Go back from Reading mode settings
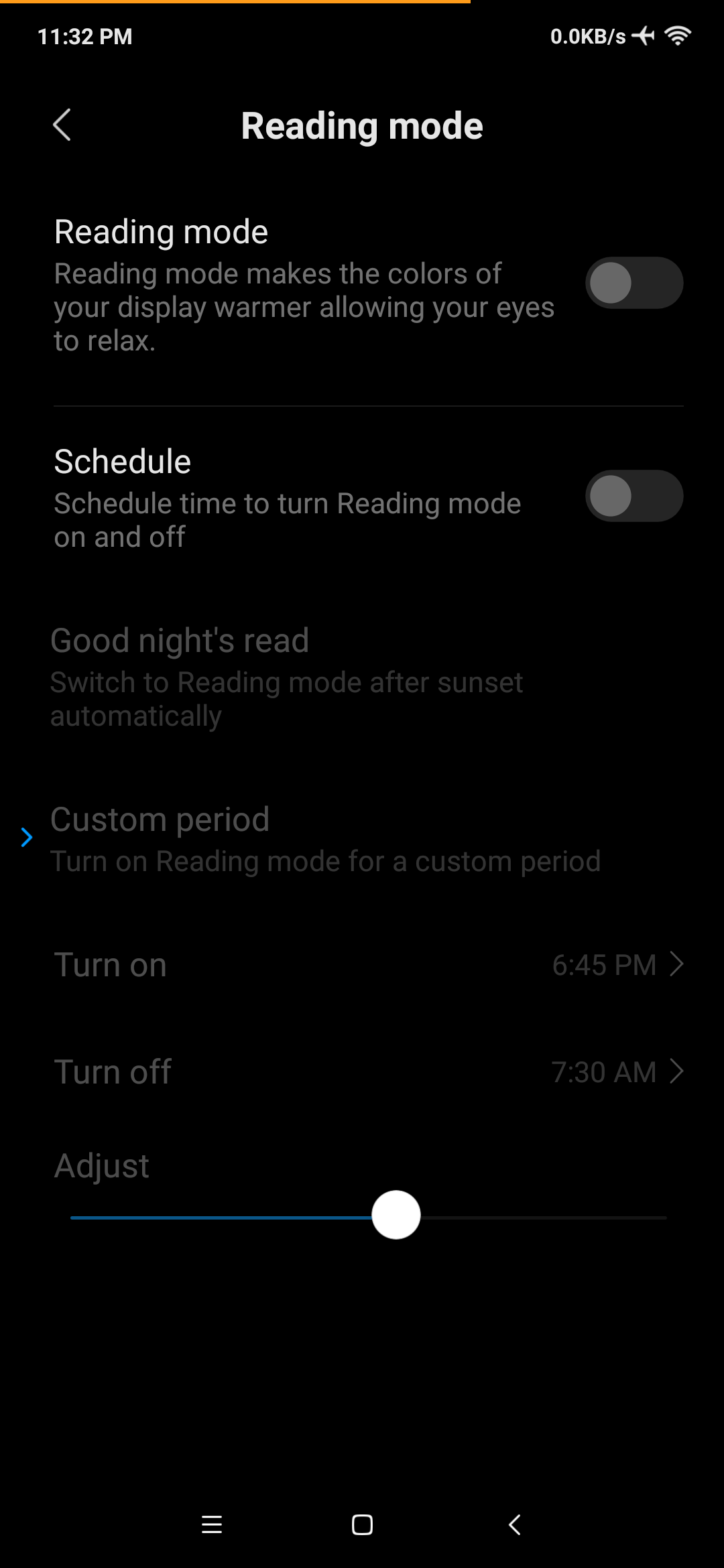This screenshot has width=724, height=1568. click(62, 125)
